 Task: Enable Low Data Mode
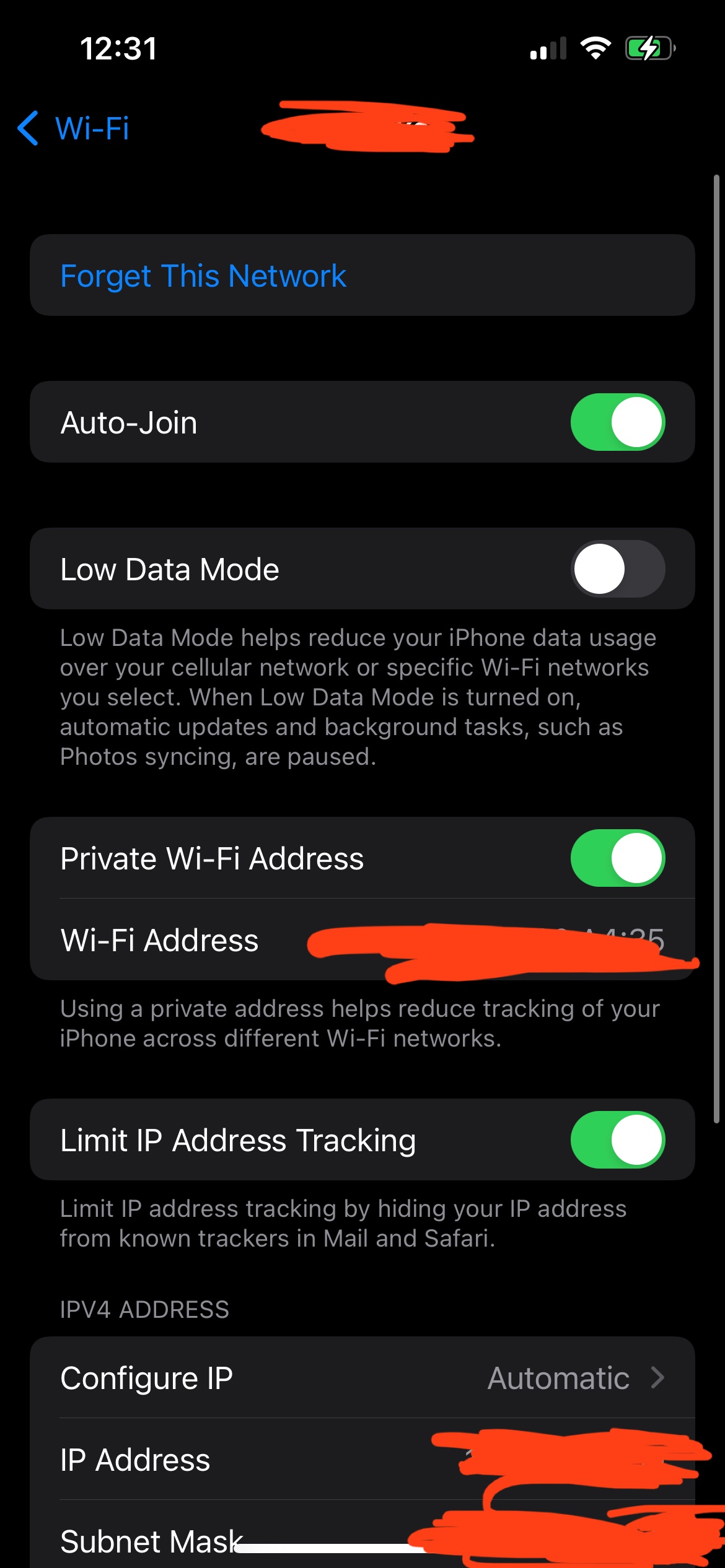tap(617, 569)
